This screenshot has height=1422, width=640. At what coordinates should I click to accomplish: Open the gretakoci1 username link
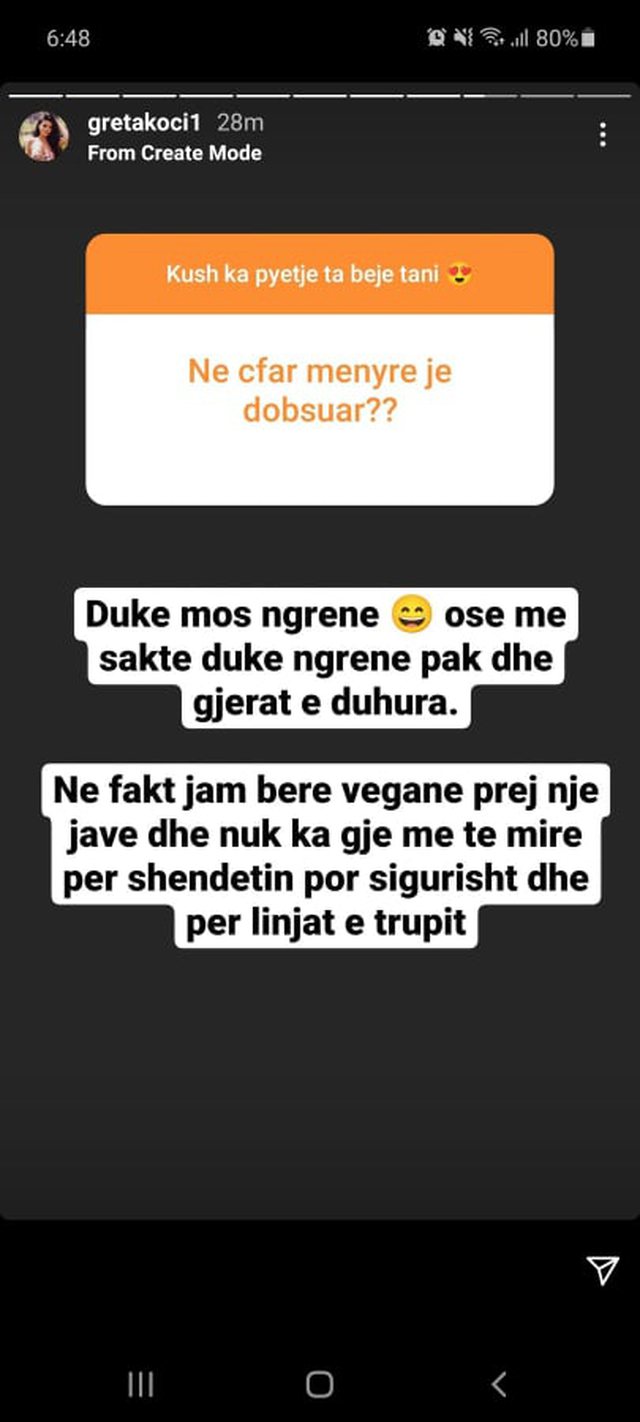tap(145, 123)
